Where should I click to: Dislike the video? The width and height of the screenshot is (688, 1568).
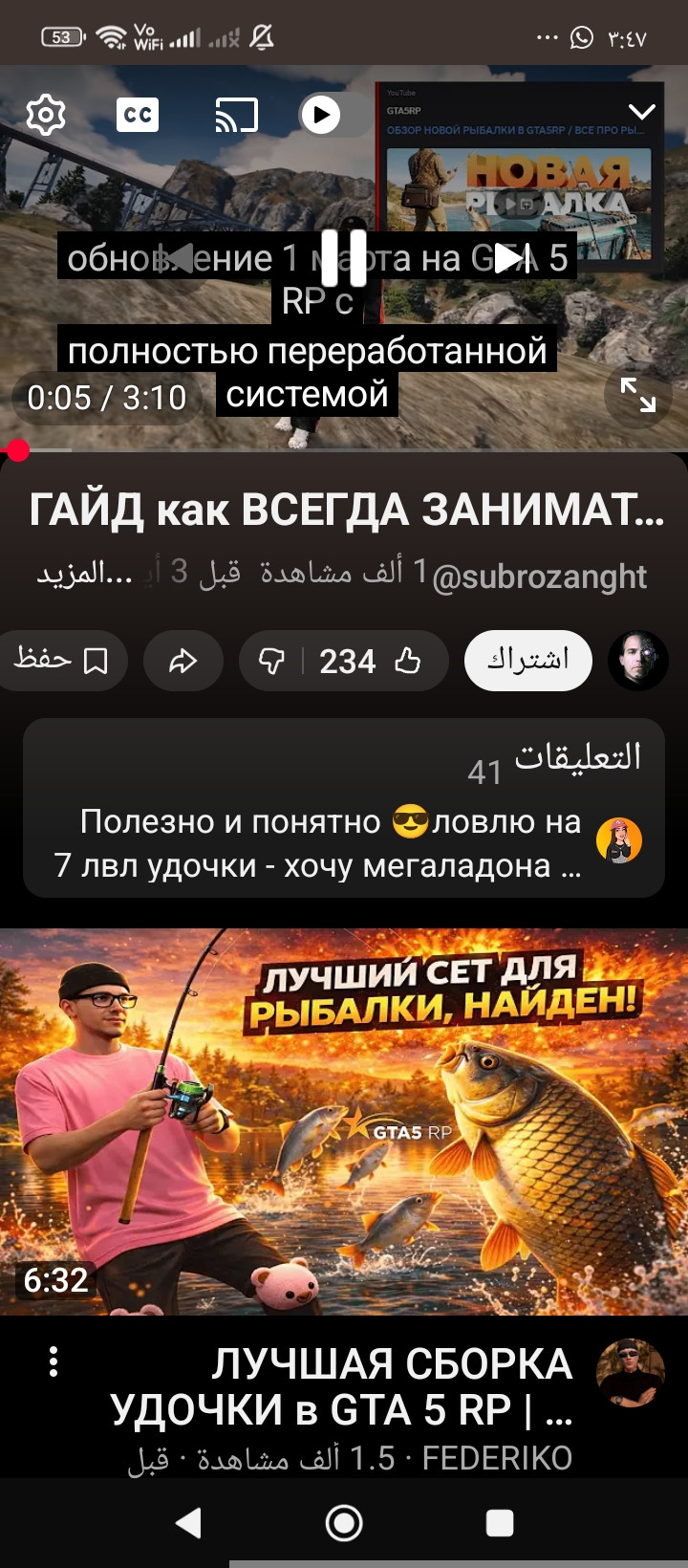click(x=272, y=661)
